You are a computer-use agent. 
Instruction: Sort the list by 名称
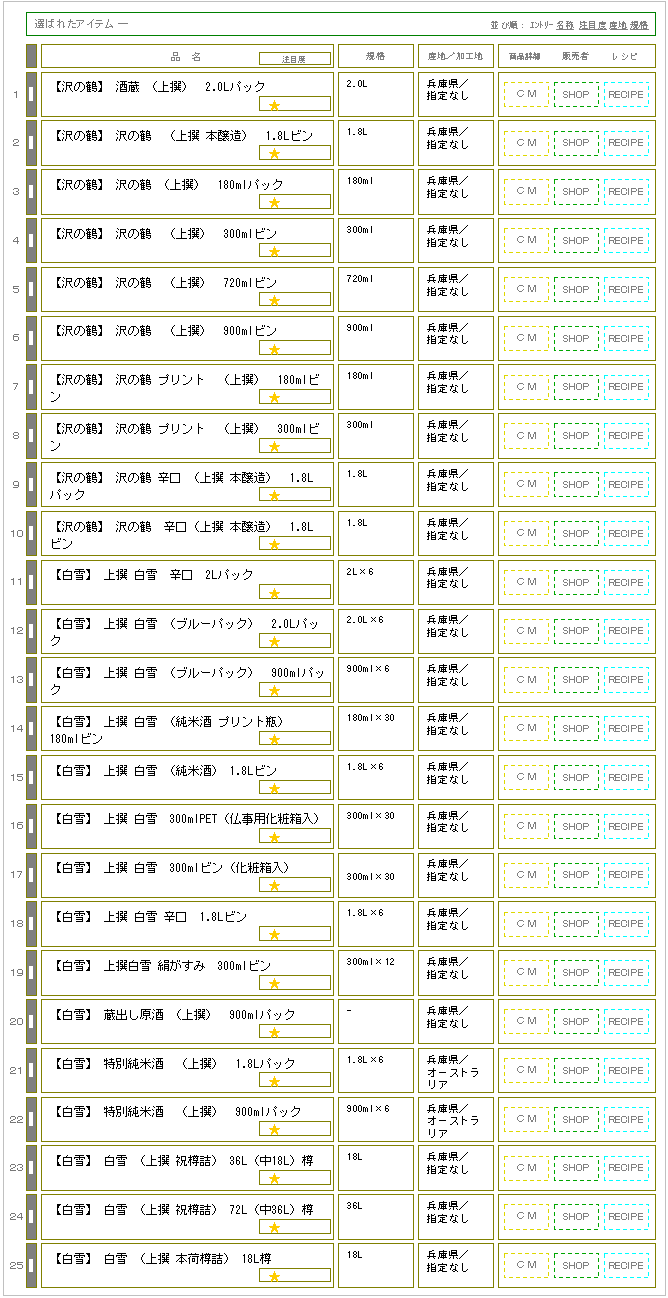[565, 24]
